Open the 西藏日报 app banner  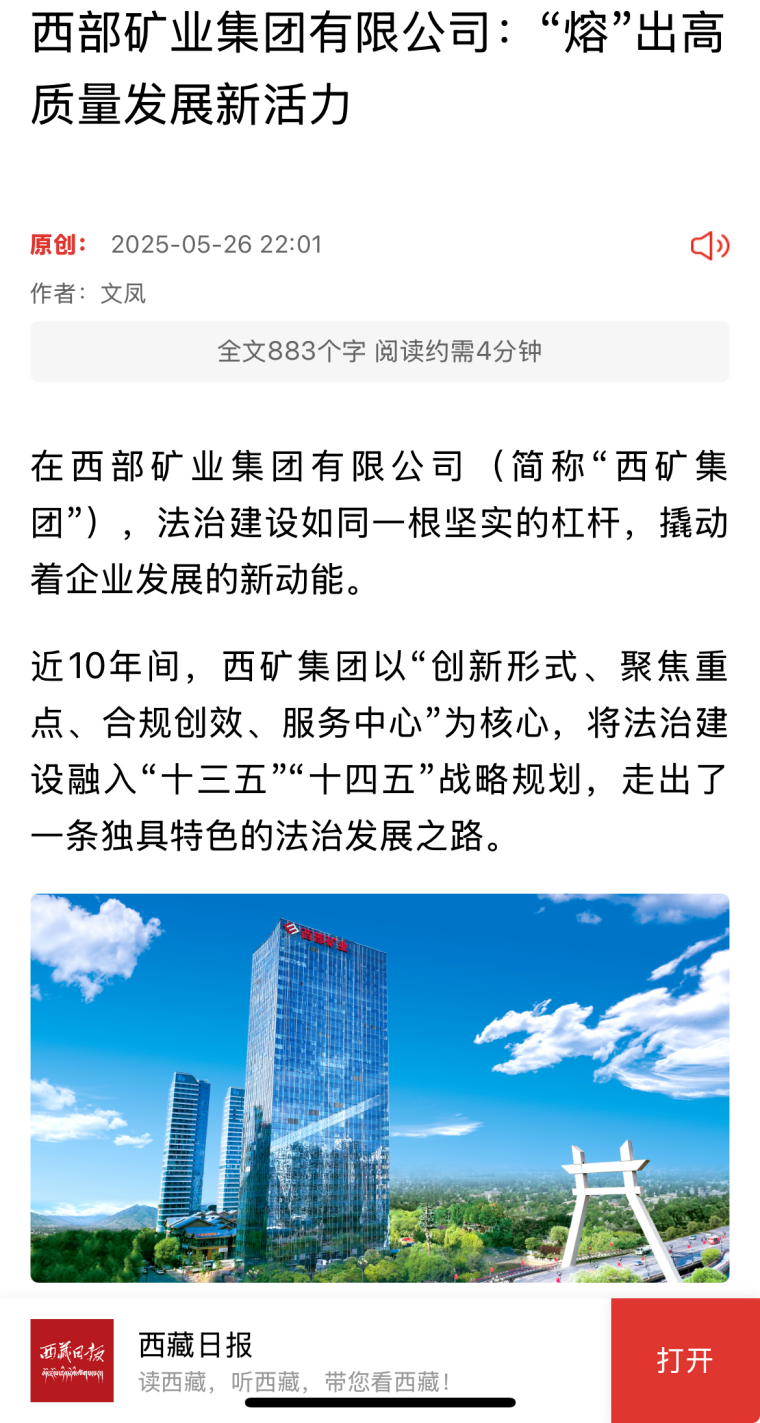click(300, 1360)
